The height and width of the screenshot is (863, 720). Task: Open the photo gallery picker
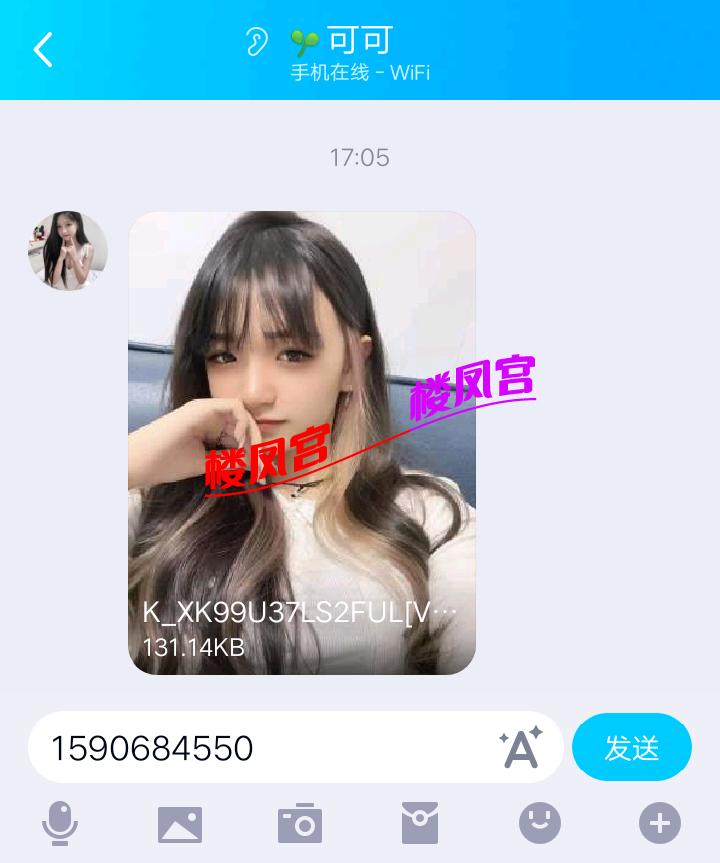click(x=180, y=824)
